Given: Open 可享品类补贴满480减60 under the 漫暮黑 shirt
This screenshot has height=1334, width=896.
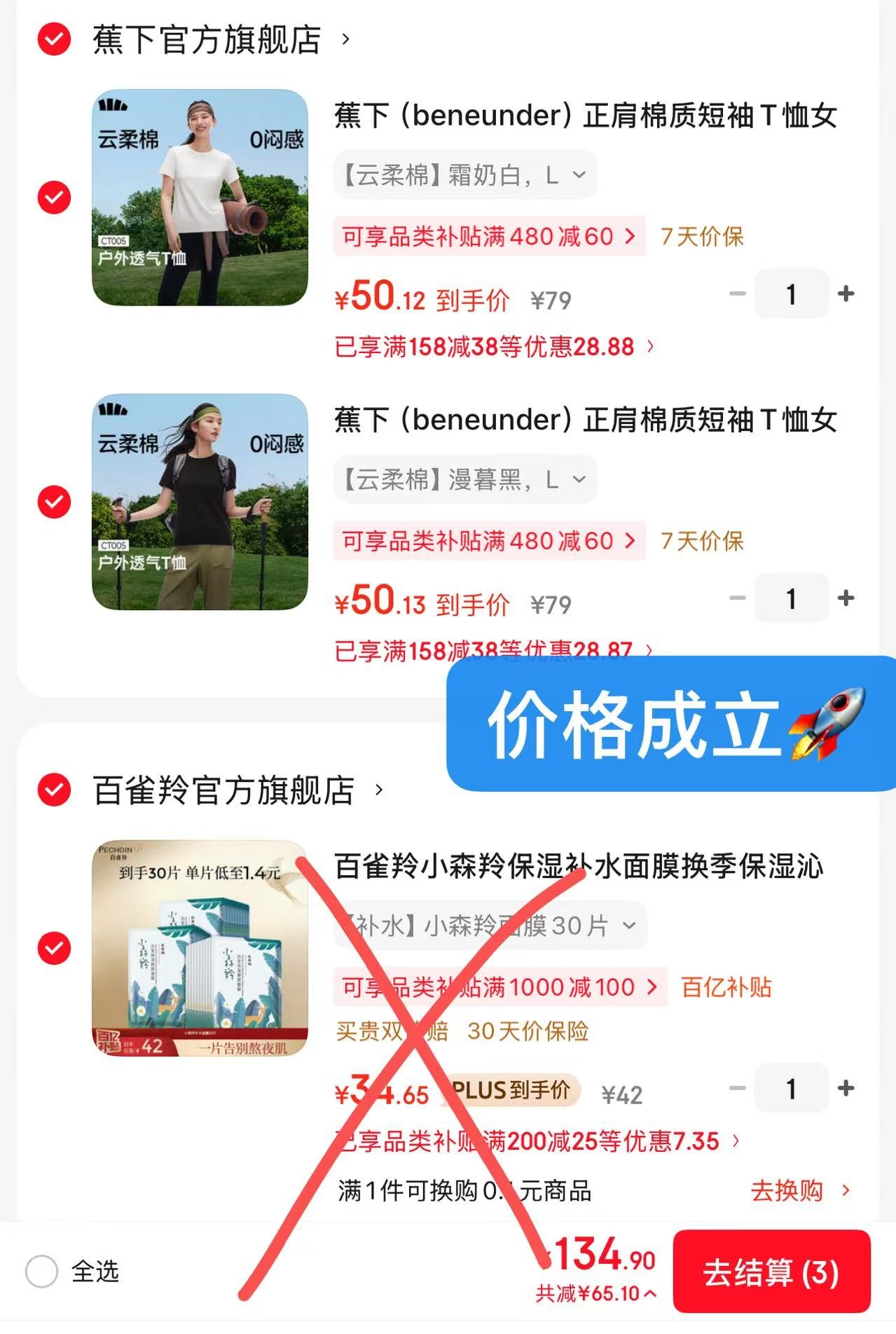Looking at the screenshot, I should (488, 541).
